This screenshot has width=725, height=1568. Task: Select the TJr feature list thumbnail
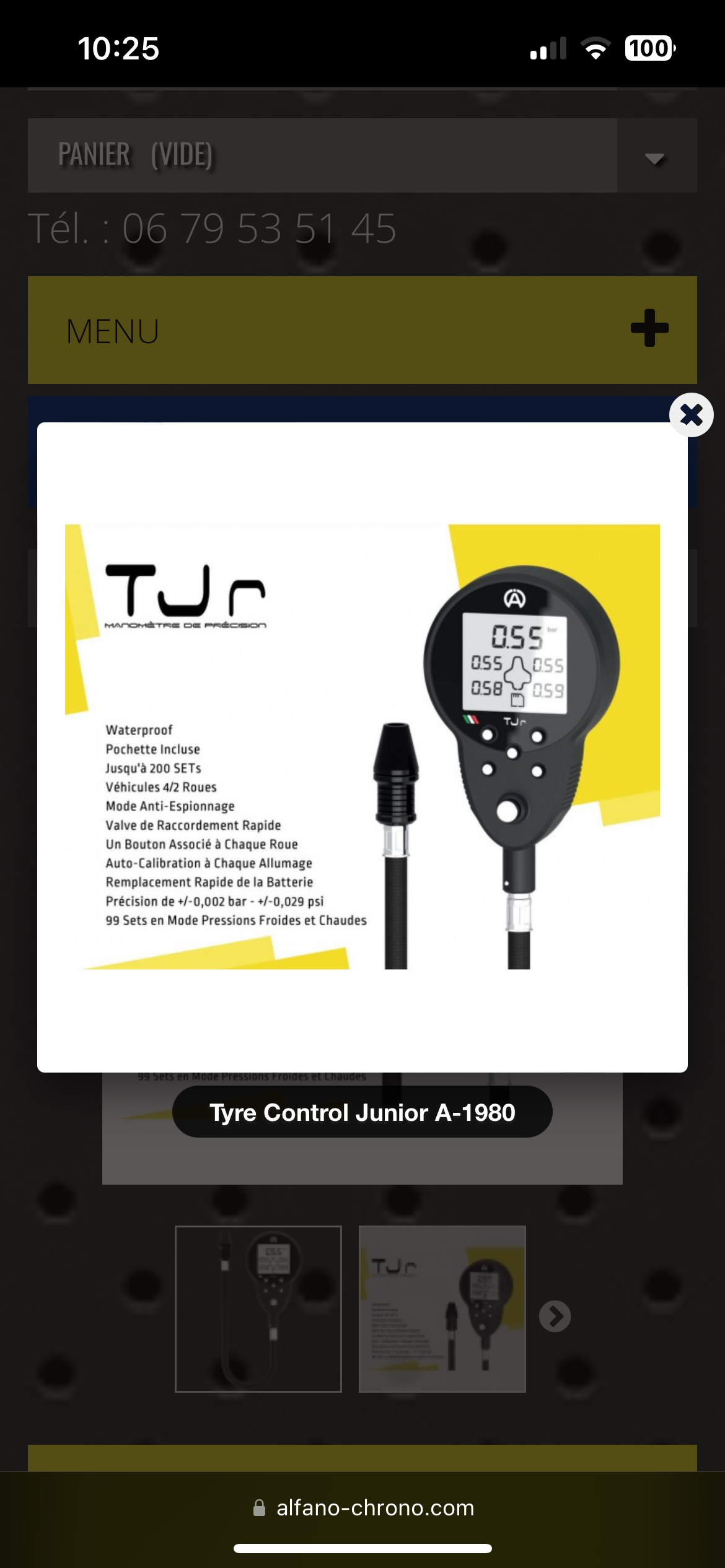point(442,1309)
